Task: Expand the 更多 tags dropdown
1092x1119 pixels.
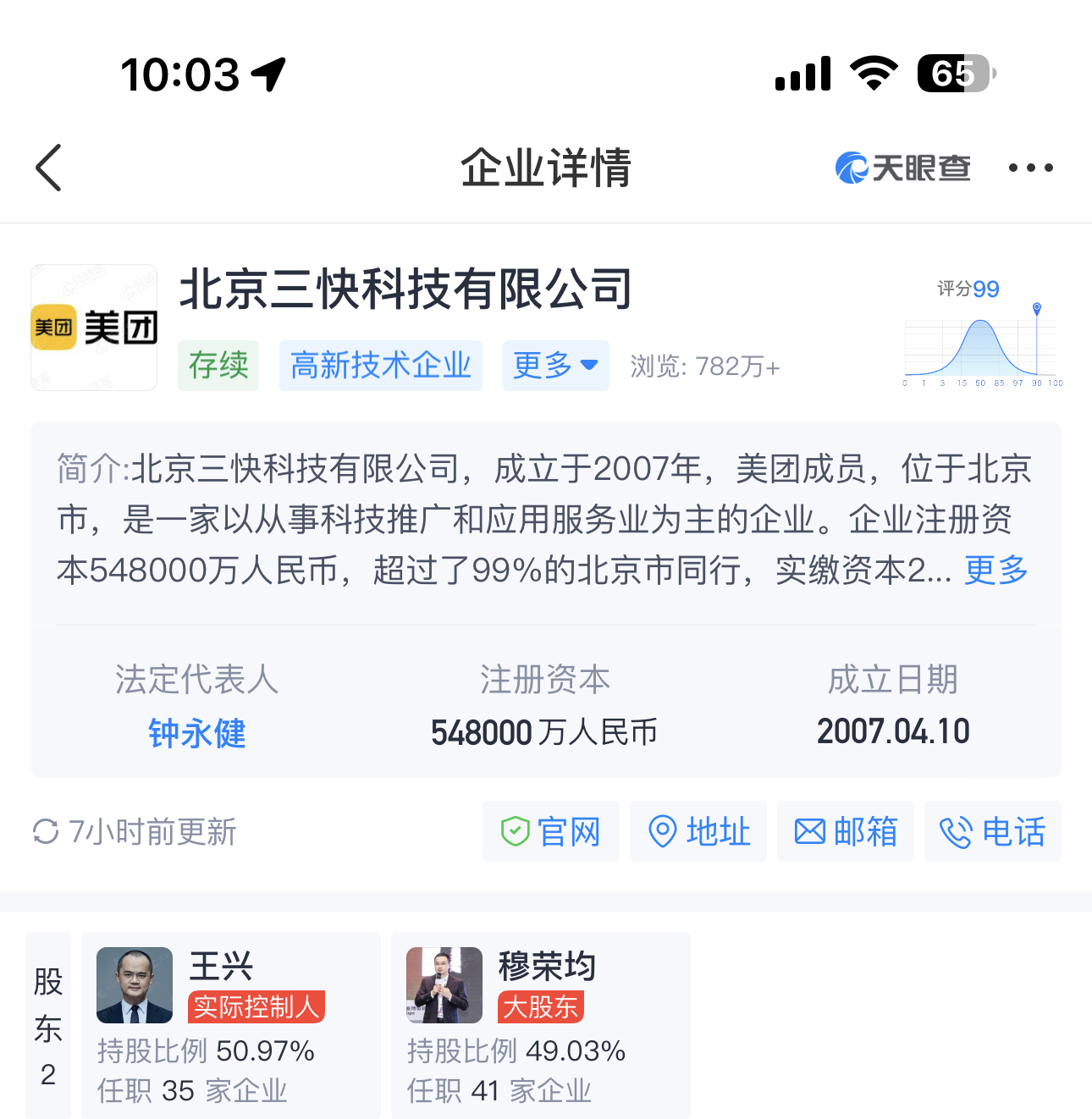Action: pyautogui.click(x=555, y=366)
